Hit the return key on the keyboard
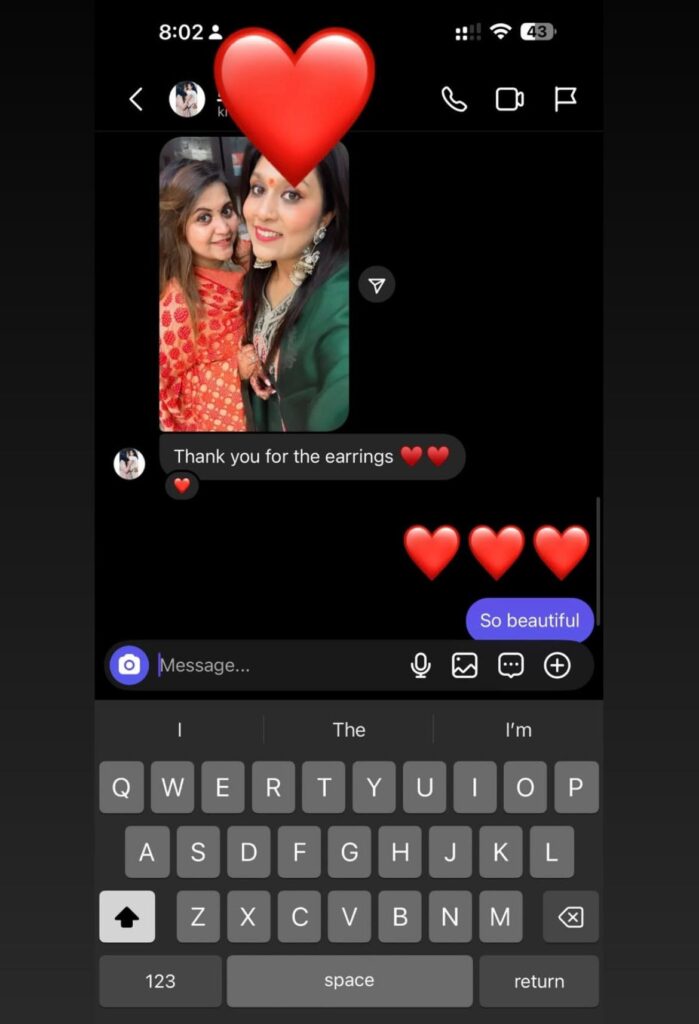The image size is (699, 1024). click(x=539, y=981)
